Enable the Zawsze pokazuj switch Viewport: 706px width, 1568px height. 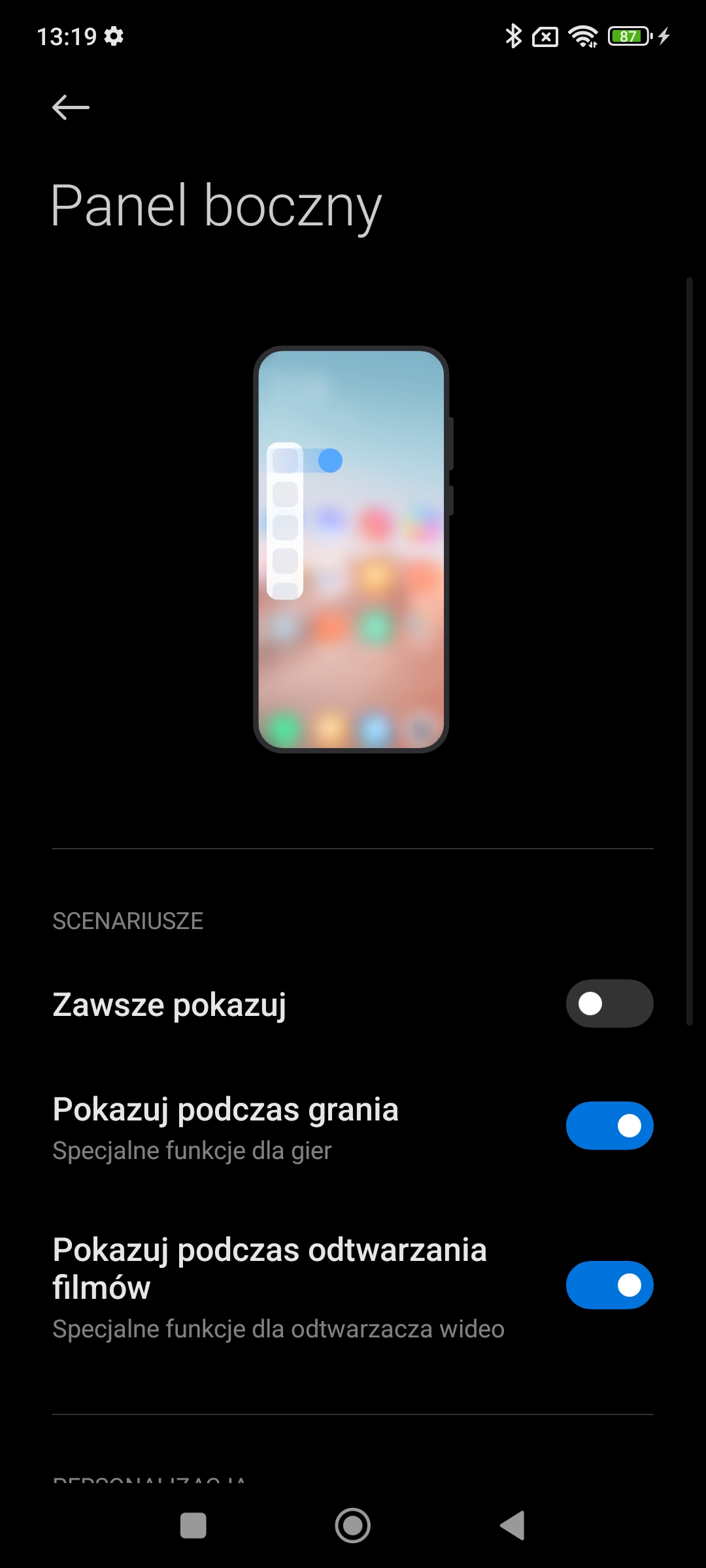pos(609,1004)
